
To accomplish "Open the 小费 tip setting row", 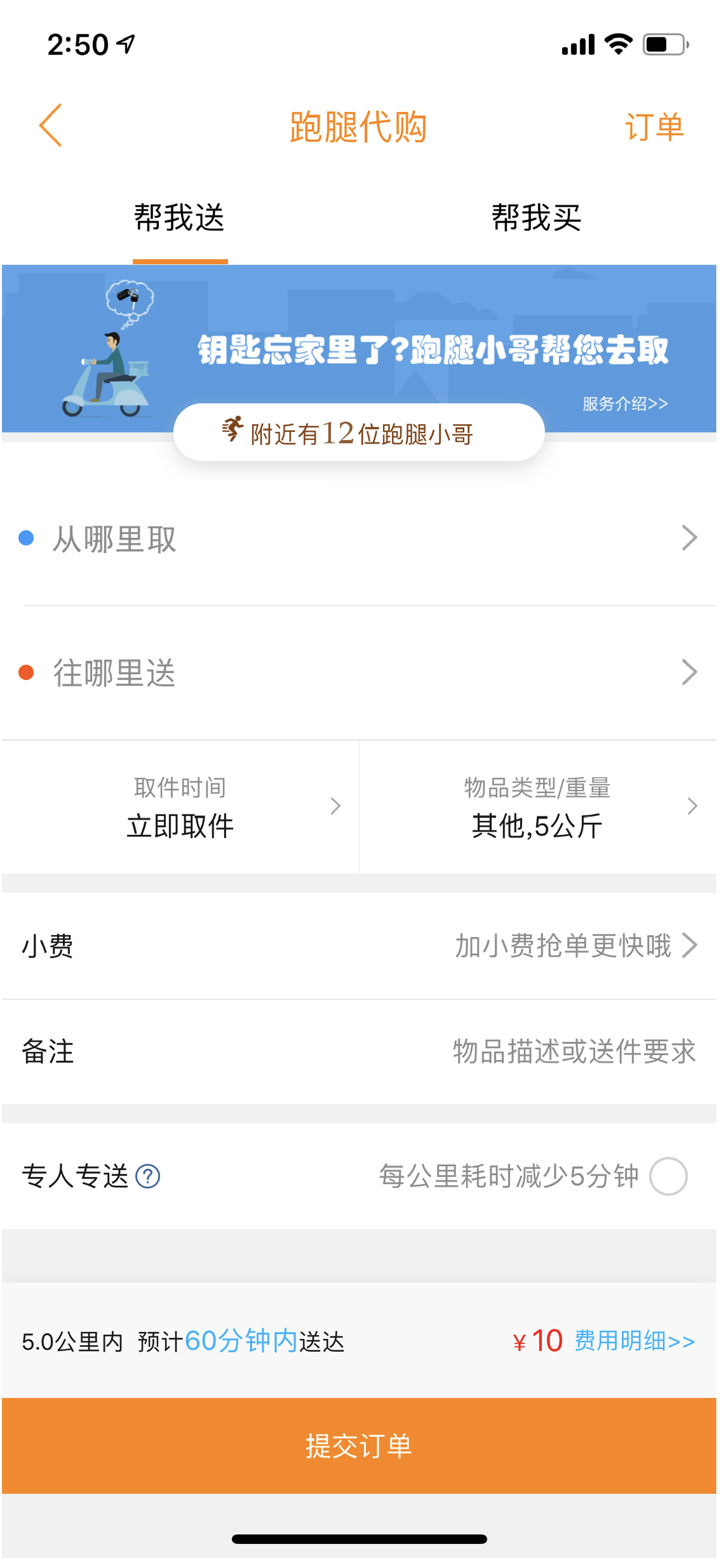I will 360,945.
